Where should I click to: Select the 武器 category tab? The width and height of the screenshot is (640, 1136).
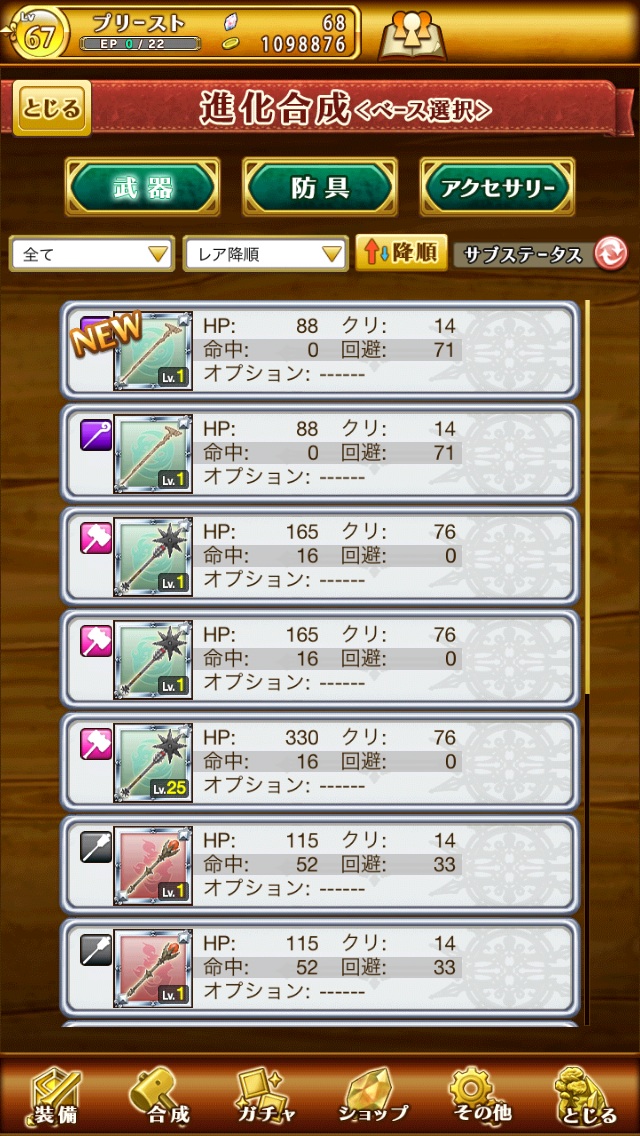141,187
